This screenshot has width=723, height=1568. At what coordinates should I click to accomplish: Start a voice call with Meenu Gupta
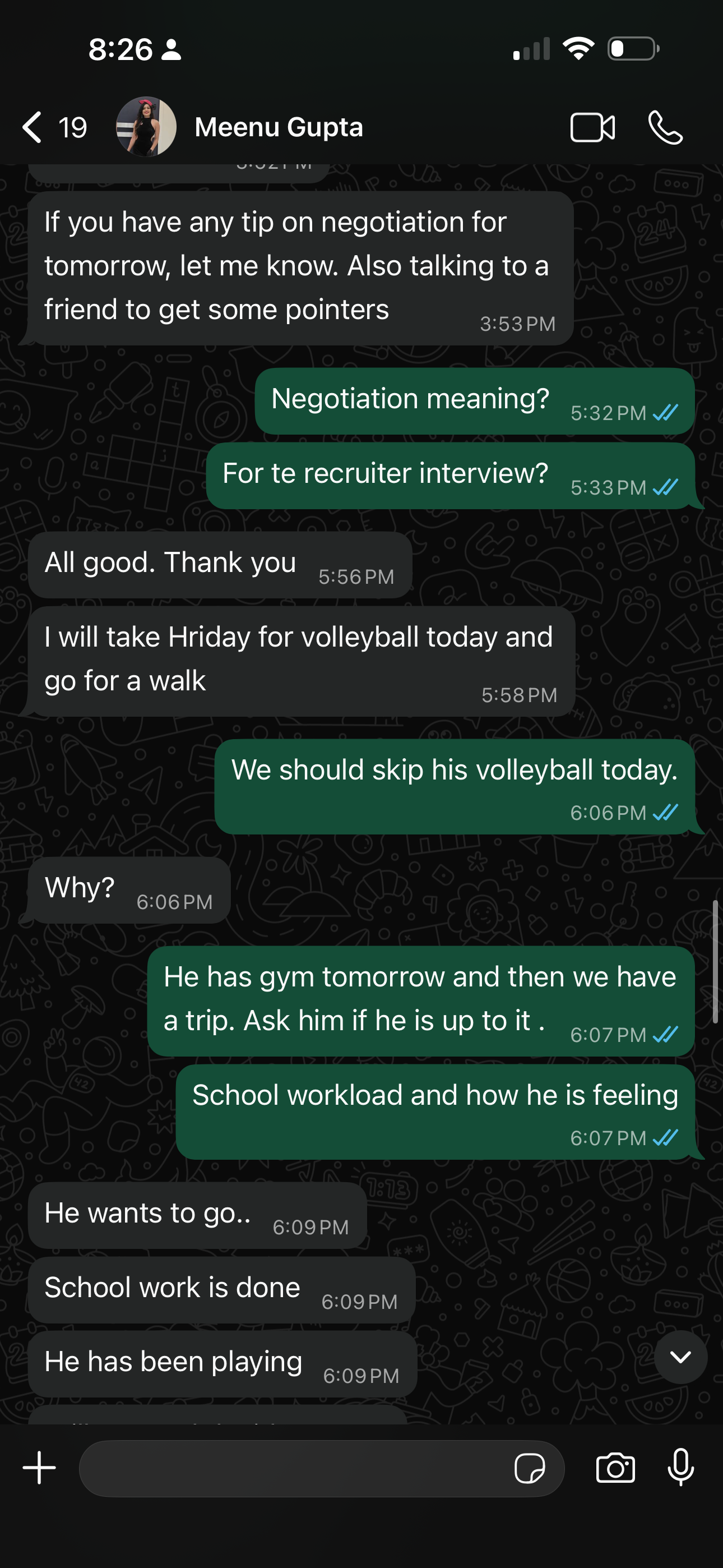[x=665, y=127]
